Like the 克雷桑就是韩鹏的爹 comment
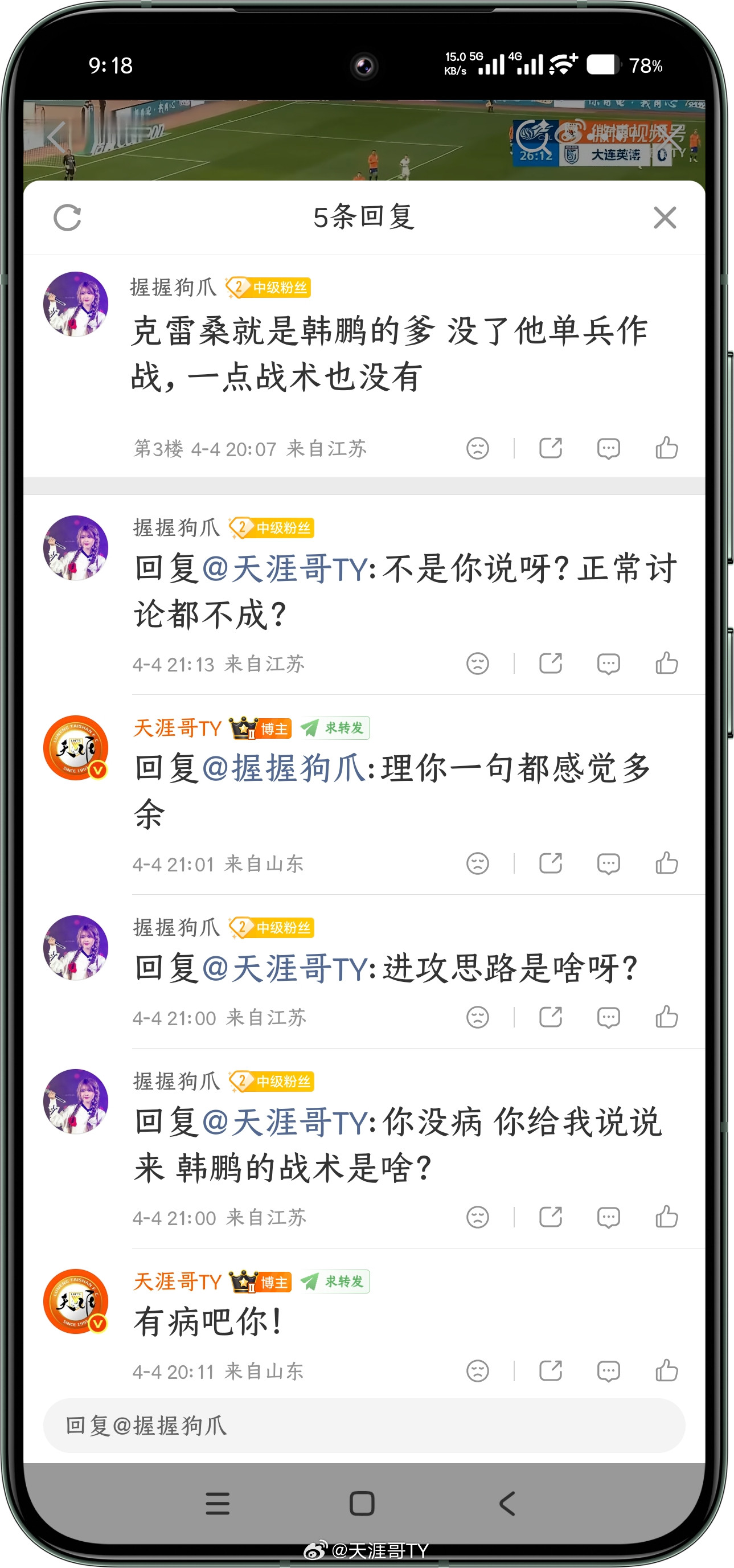734x1568 pixels. [x=667, y=448]
